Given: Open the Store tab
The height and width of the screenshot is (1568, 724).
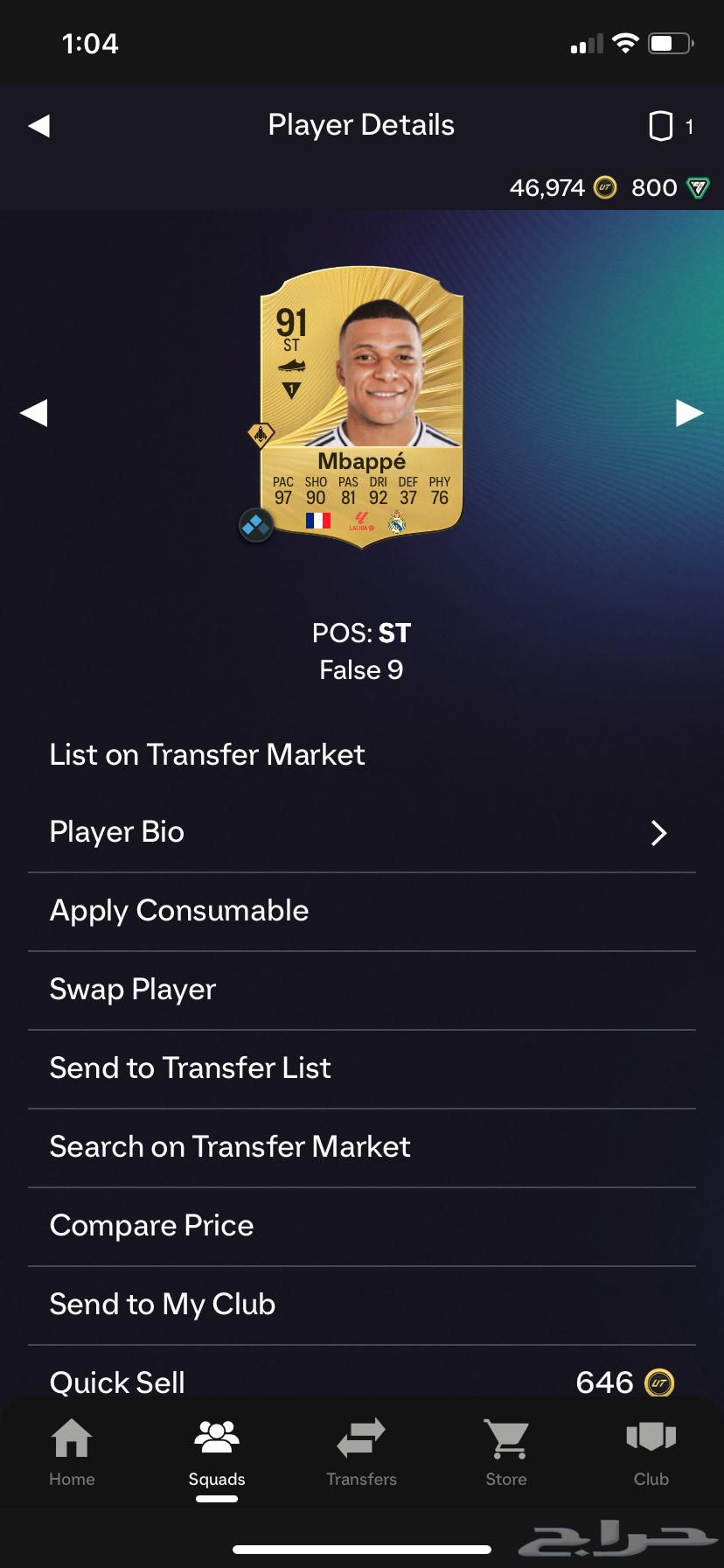Looking at the screenshot, I should point(506,1452).
